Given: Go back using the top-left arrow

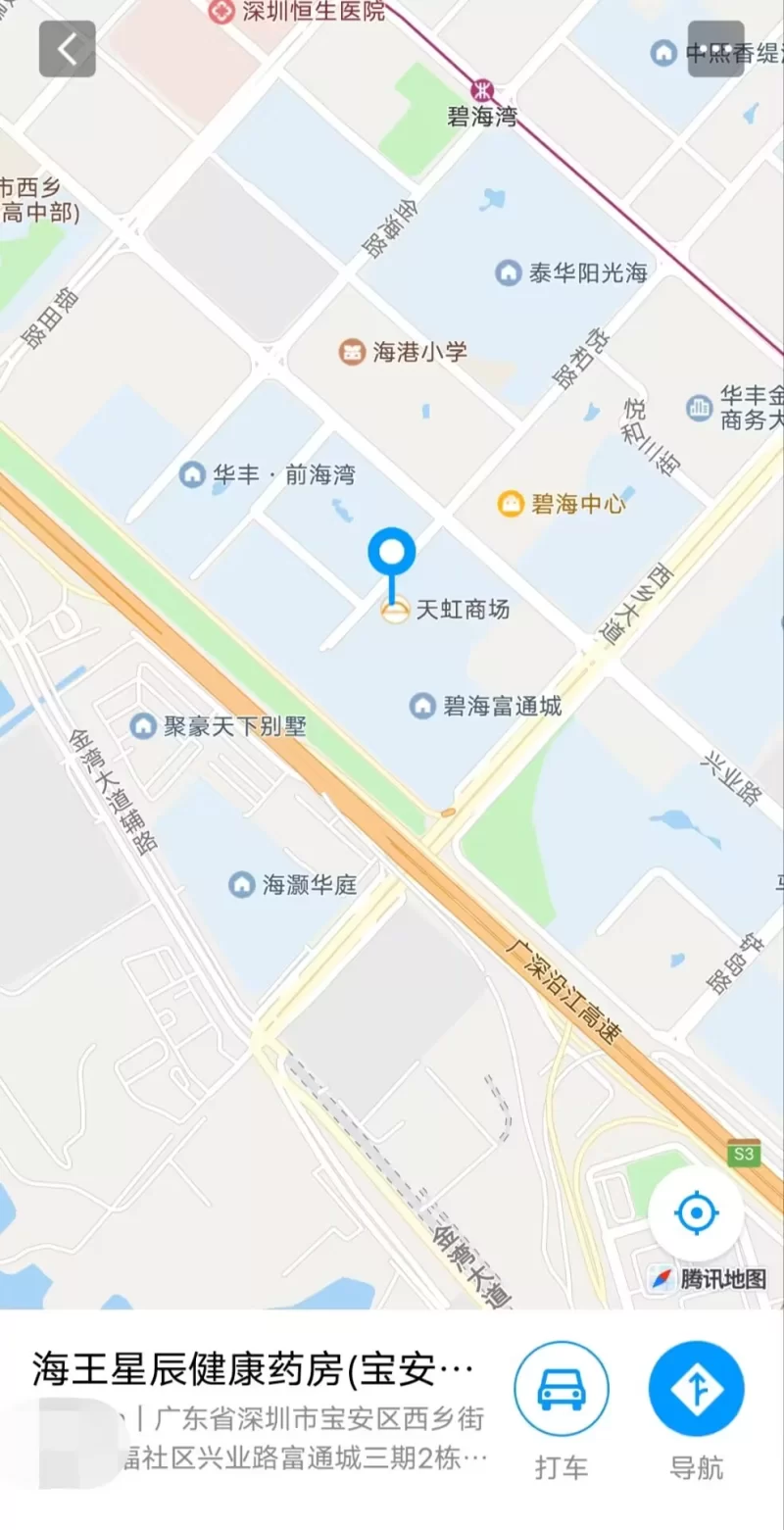Looking at the screenshot, I should point(67,48).
